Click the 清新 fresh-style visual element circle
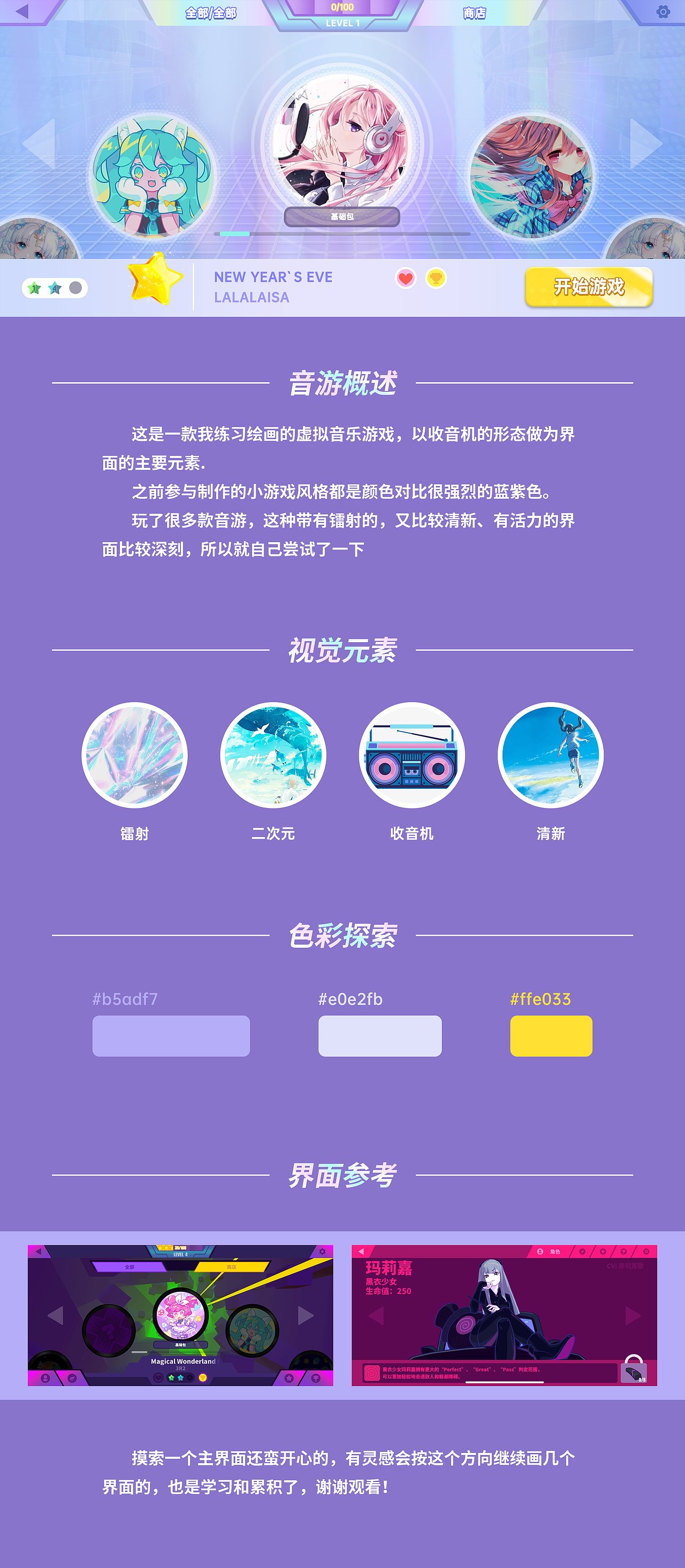Viewport: 685px width, 1568px height. pyautogui.click(x=549, y=755)
